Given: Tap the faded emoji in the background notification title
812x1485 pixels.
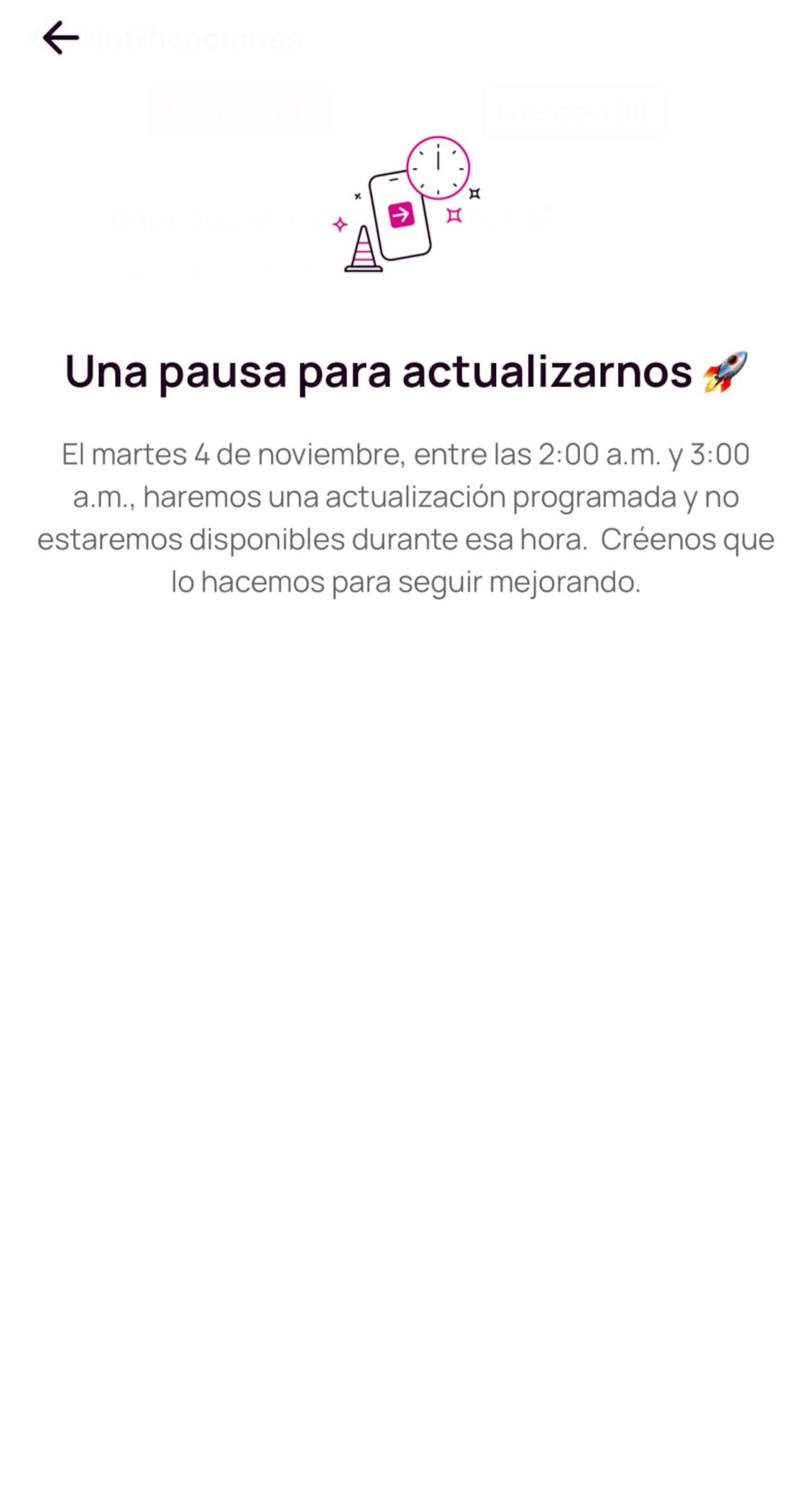Looking at the screenshot, I should tap(542, 216).
